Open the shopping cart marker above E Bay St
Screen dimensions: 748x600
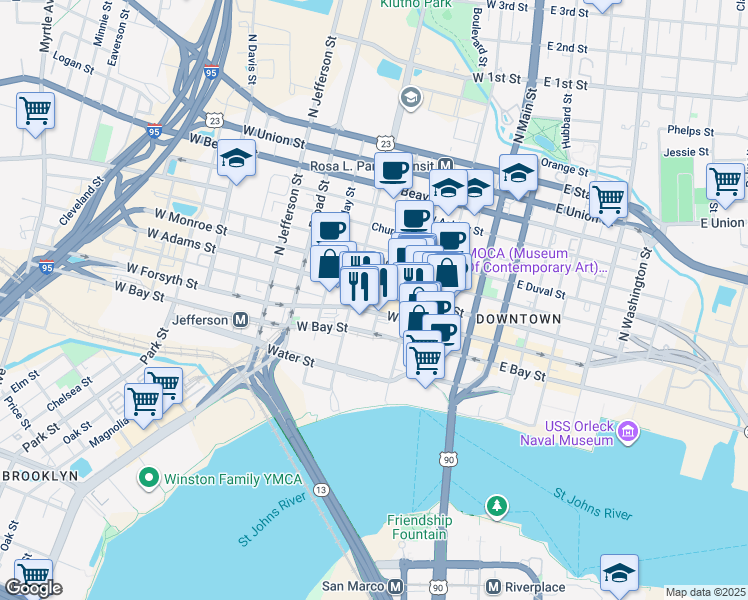click(425, 356)
